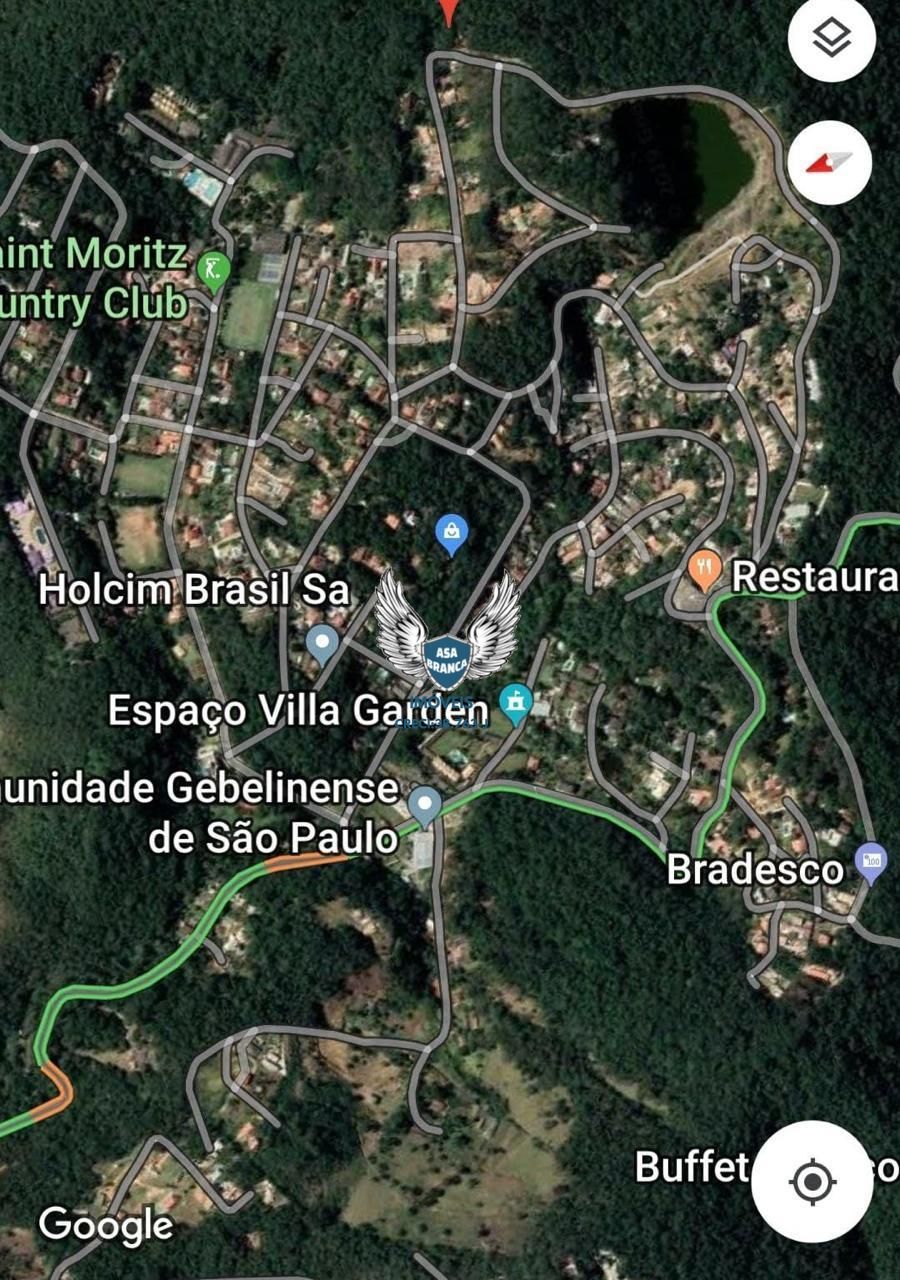Viewport: 900px width, 1280px height.
Task: Tap the compass to reset map orientation
Action: (829, 162)
